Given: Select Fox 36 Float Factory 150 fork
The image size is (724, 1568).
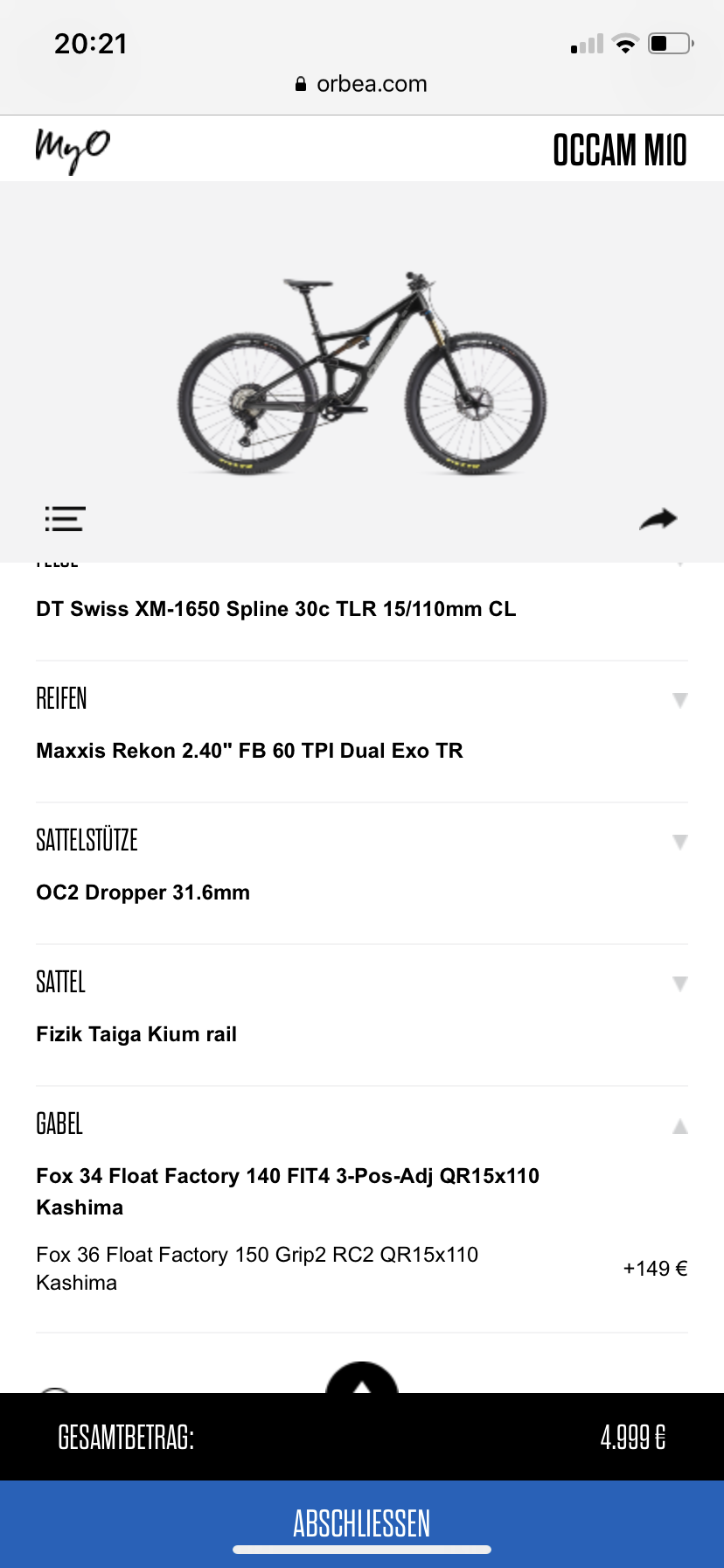Looking at the screenshot, I should coord(257,1268).
